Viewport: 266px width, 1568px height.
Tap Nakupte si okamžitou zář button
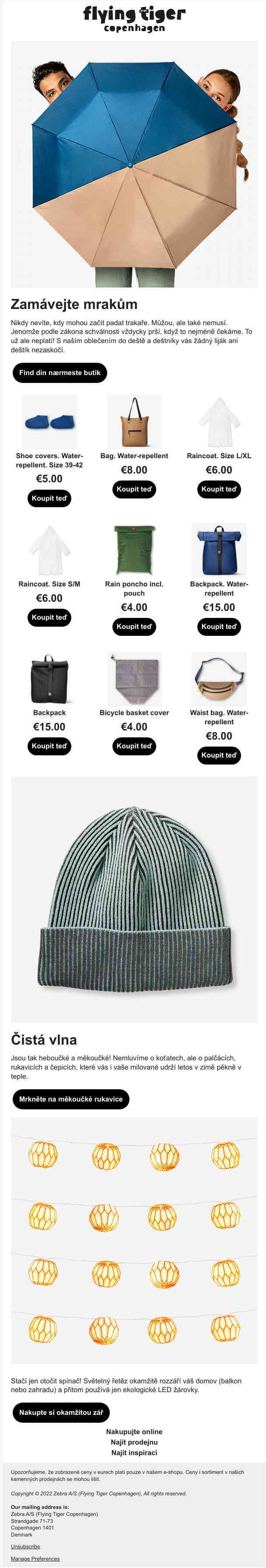pos(61,1413)
